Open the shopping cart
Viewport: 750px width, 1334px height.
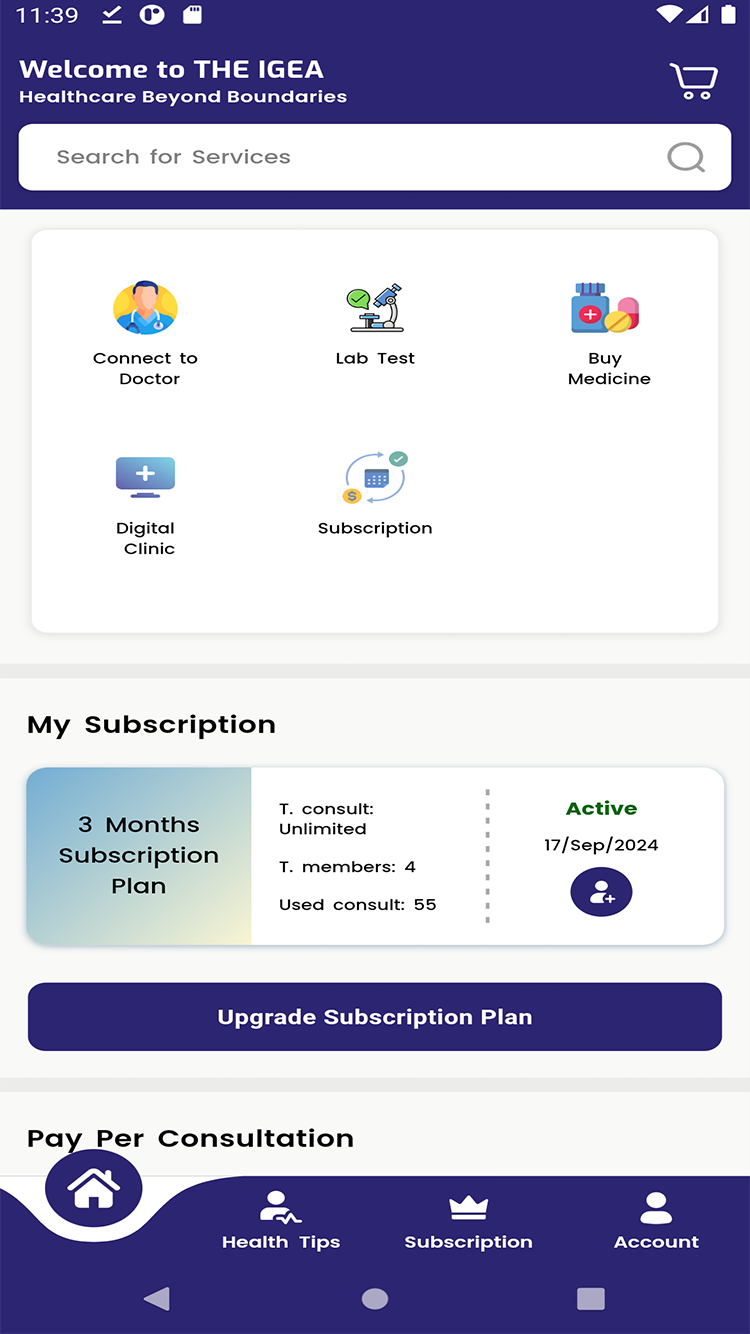click(693, 81)
